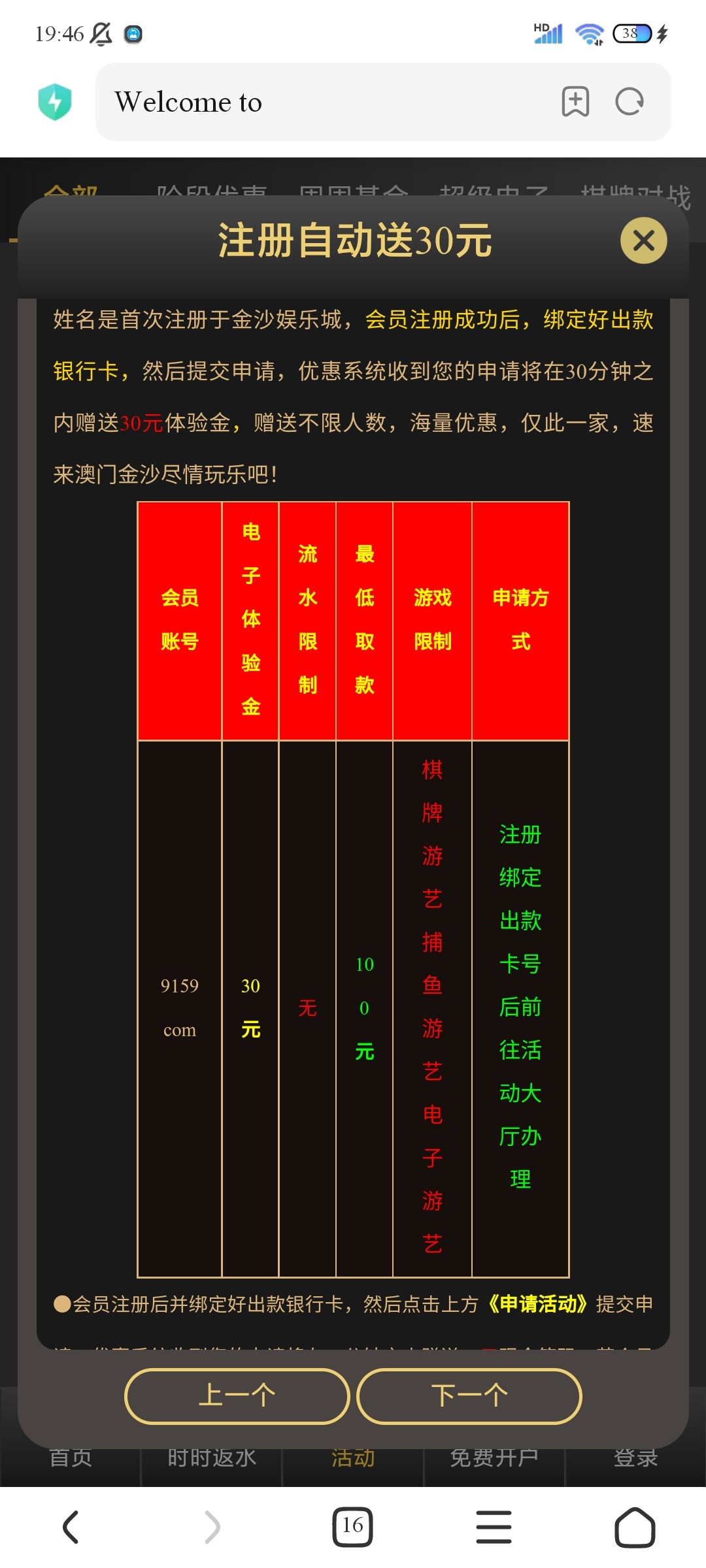Open the browser menu
The image size is (706, 1568).
[494, 1527]
